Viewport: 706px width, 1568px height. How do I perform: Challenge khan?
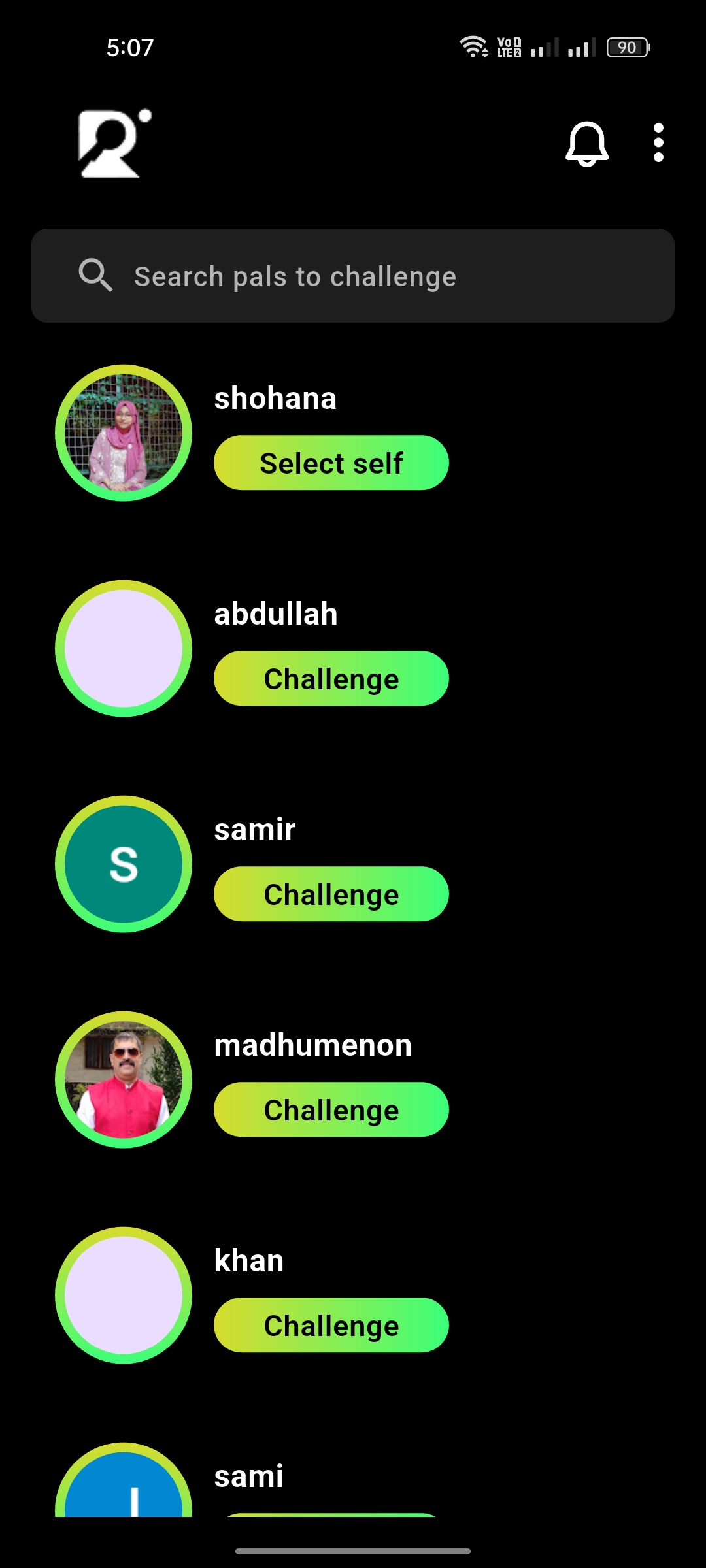[x=331, y=1325]
